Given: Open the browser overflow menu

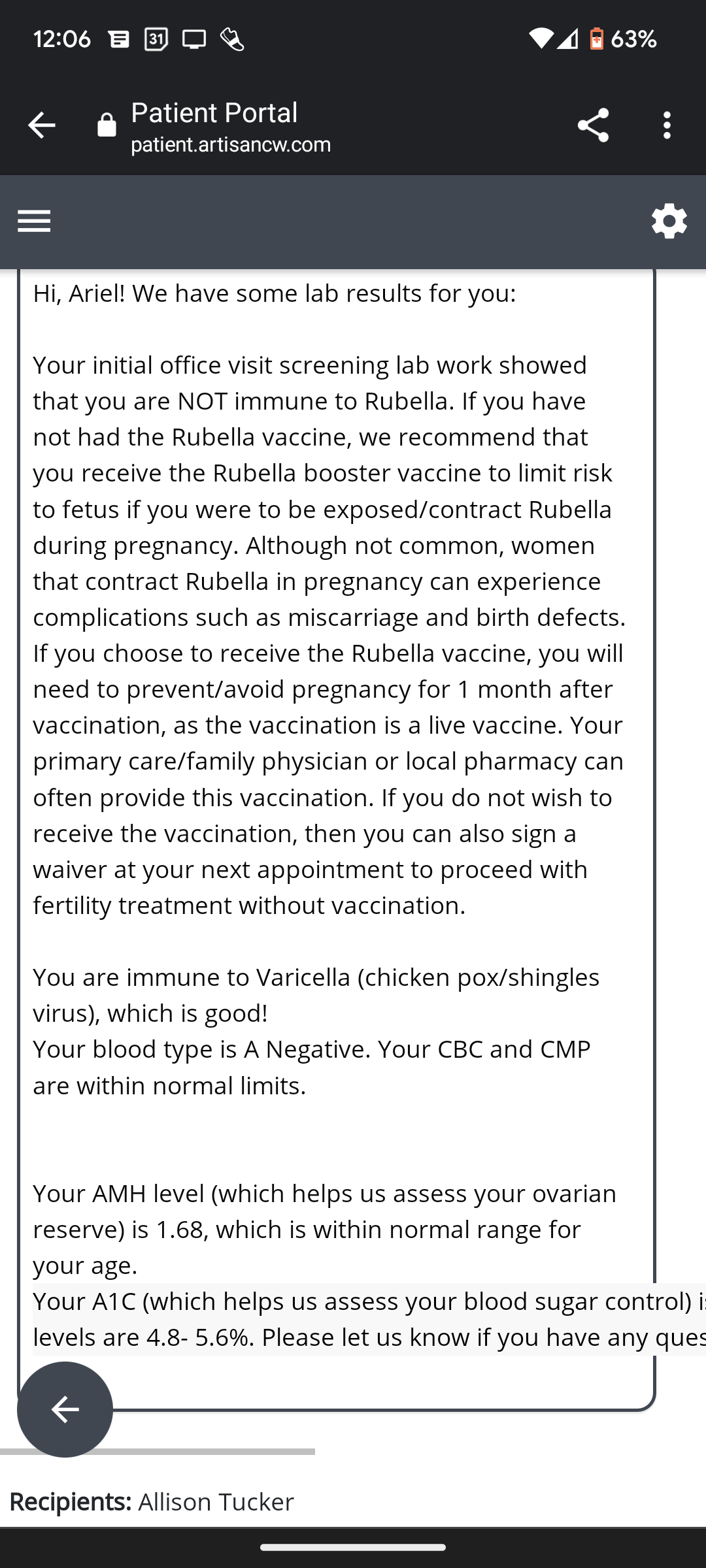Looking at the screenshot, I should (667, 125).
